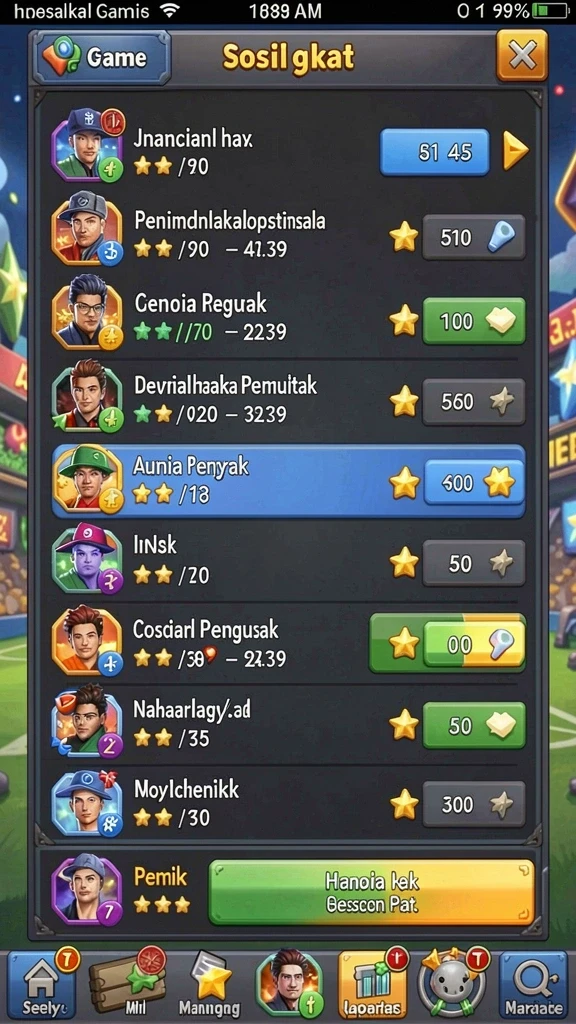This screenshot has height=1024, width=576.
Task: Tap the 00 button for Cosciarl Pengusak
Action: click(x=473, y=645)
